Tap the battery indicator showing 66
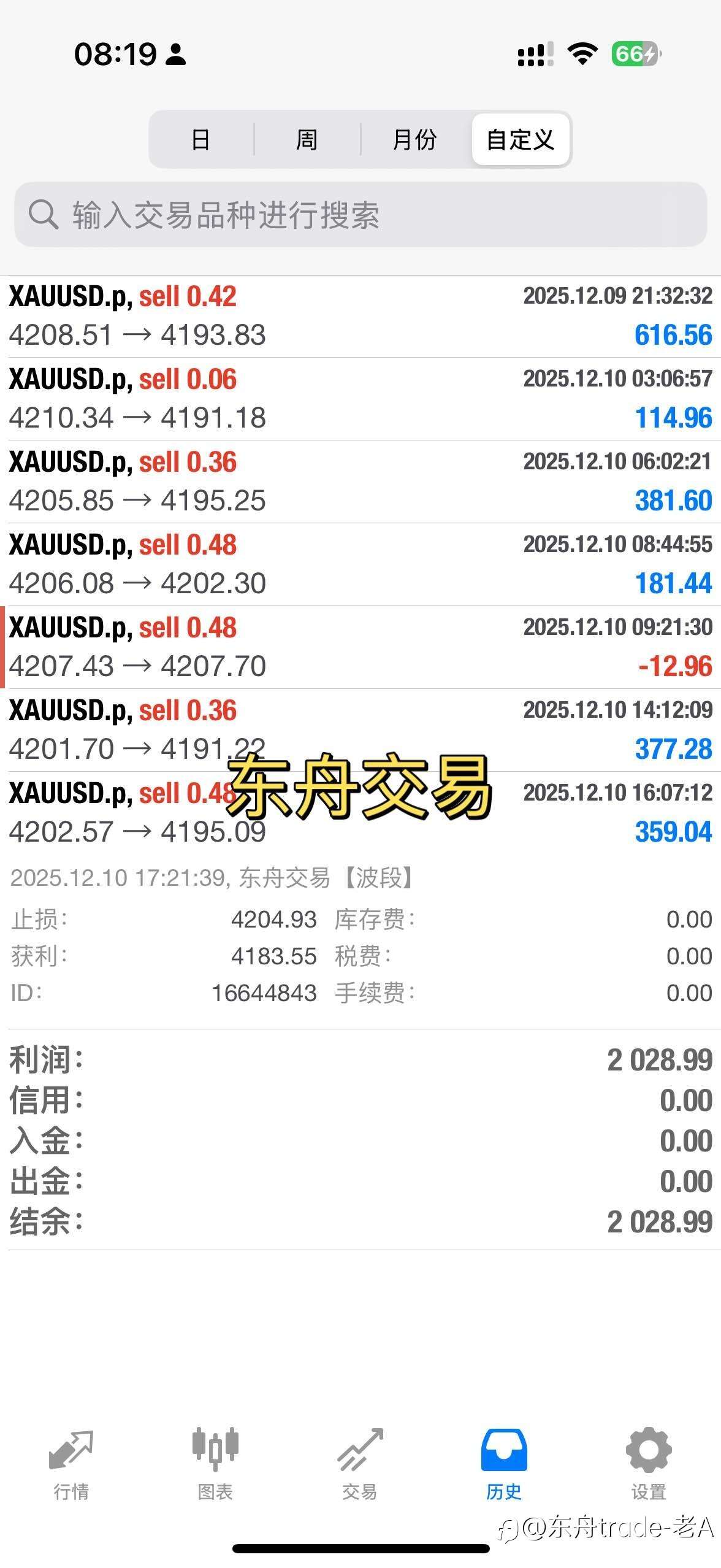 point(635,54)
